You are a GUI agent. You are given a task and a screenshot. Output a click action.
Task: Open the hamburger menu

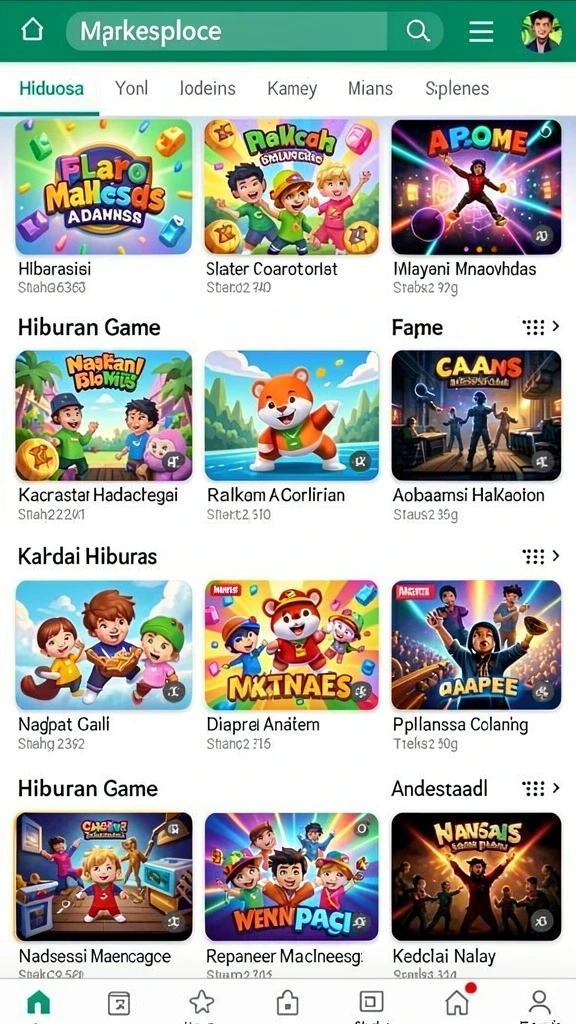(481, 31)
